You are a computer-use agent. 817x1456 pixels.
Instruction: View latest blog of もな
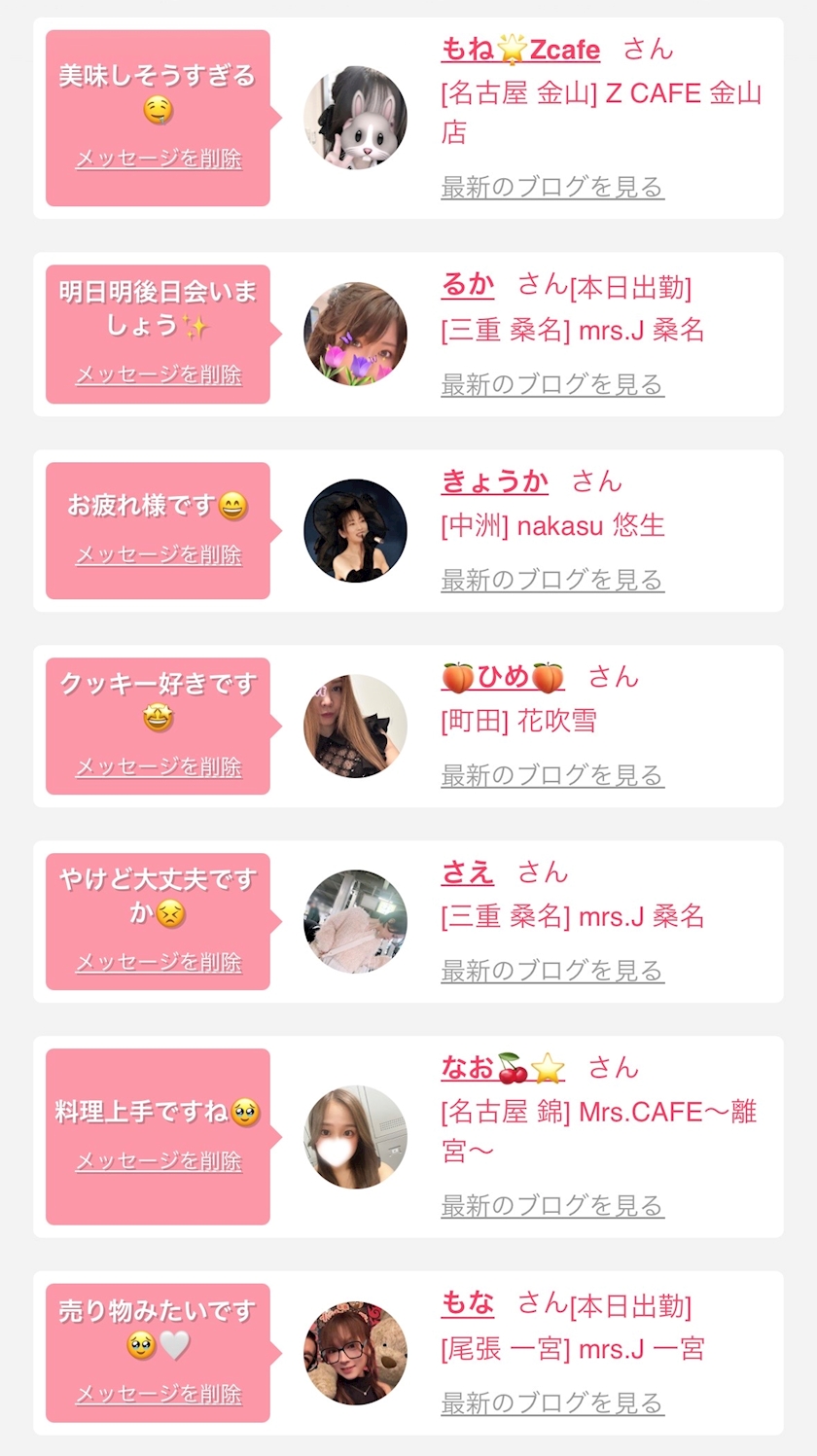pos(552,1403)
